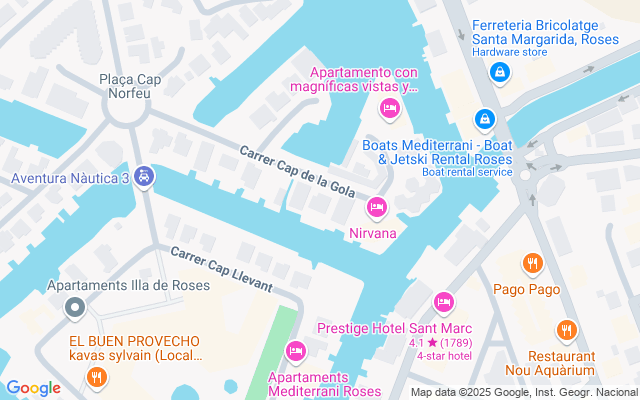The width and height of the screenshot is (640, 400).
Task: Select the Apartaments Mediterrani Roses pin
Action: 295,351
